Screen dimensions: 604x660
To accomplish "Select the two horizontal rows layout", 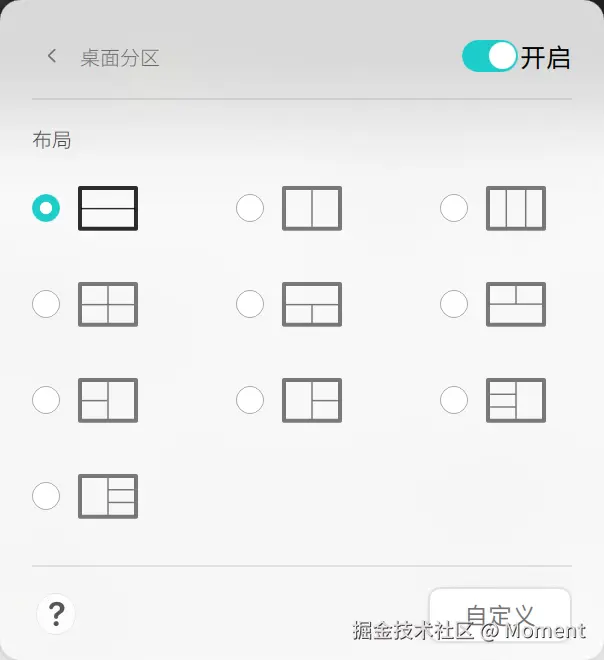I will 46,208.
